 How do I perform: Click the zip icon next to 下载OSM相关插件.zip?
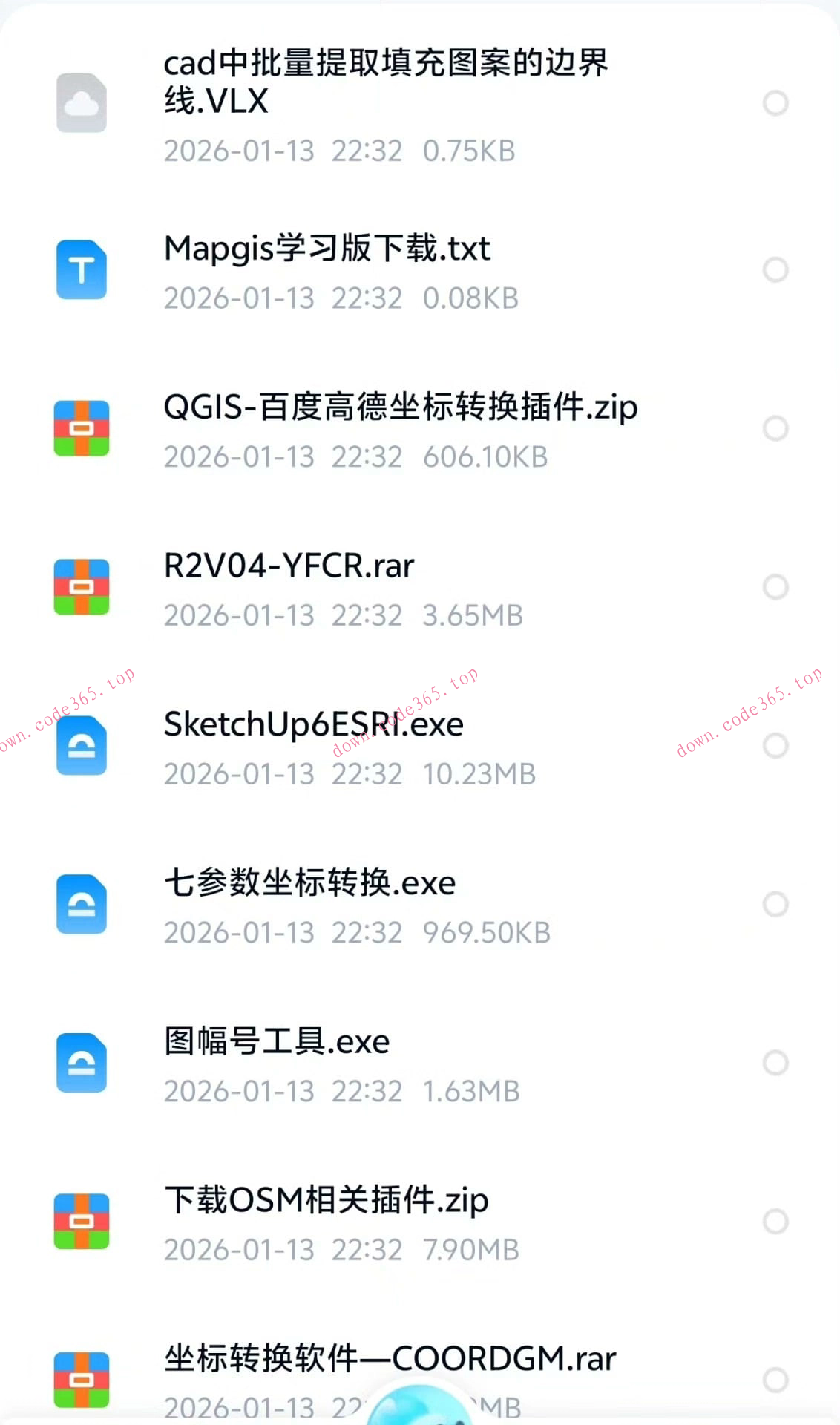pos(82,1222)
